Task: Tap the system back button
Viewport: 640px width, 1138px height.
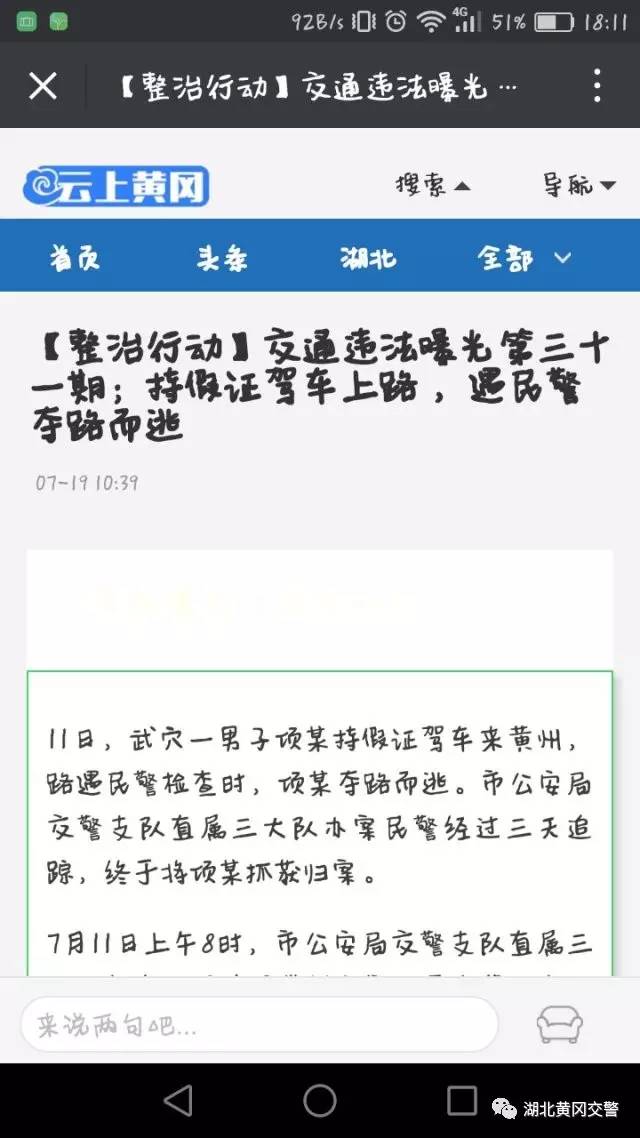Action: 178,1100
